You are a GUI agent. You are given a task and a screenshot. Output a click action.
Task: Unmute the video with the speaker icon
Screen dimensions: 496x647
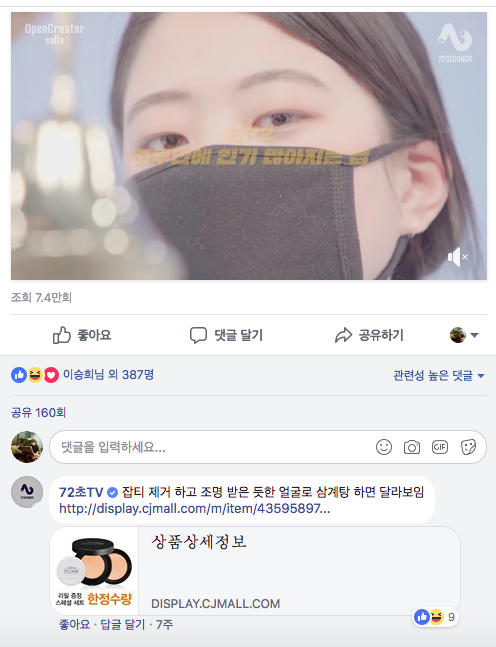click(x=458, y=257)
